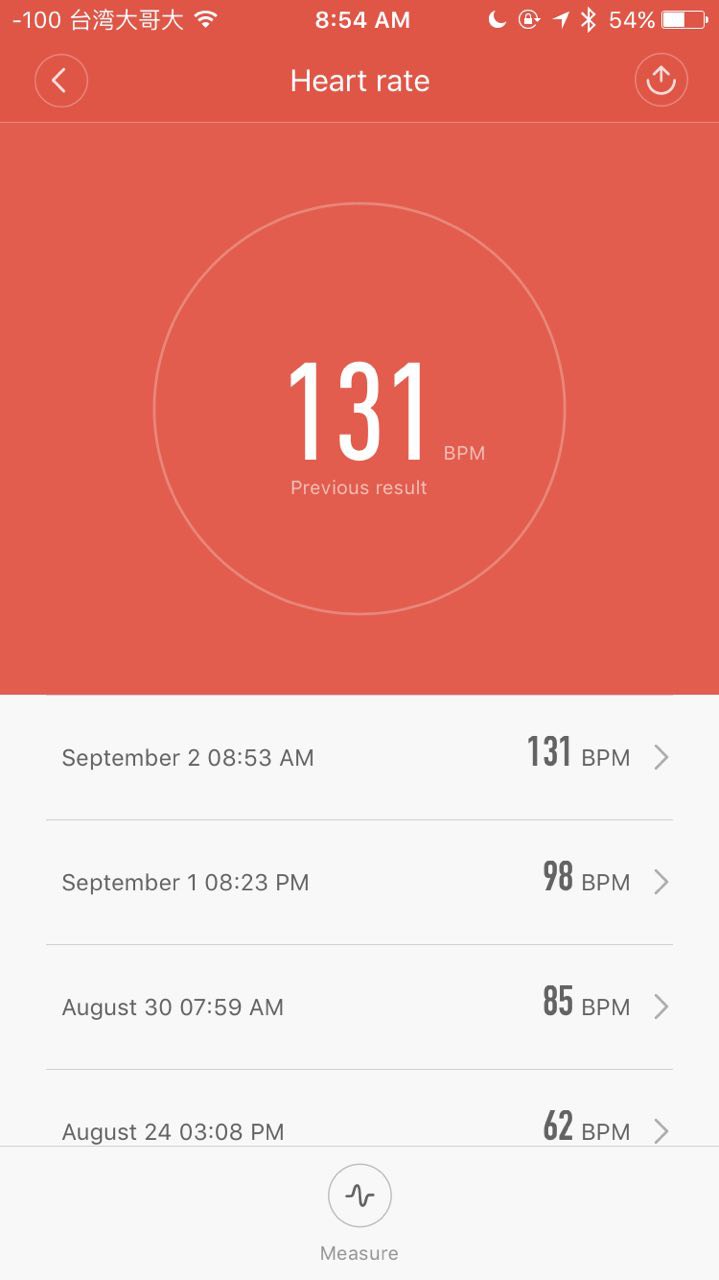Share the heart rate result
This screenshot has width=719, height=1280.
tap(661, 81)
